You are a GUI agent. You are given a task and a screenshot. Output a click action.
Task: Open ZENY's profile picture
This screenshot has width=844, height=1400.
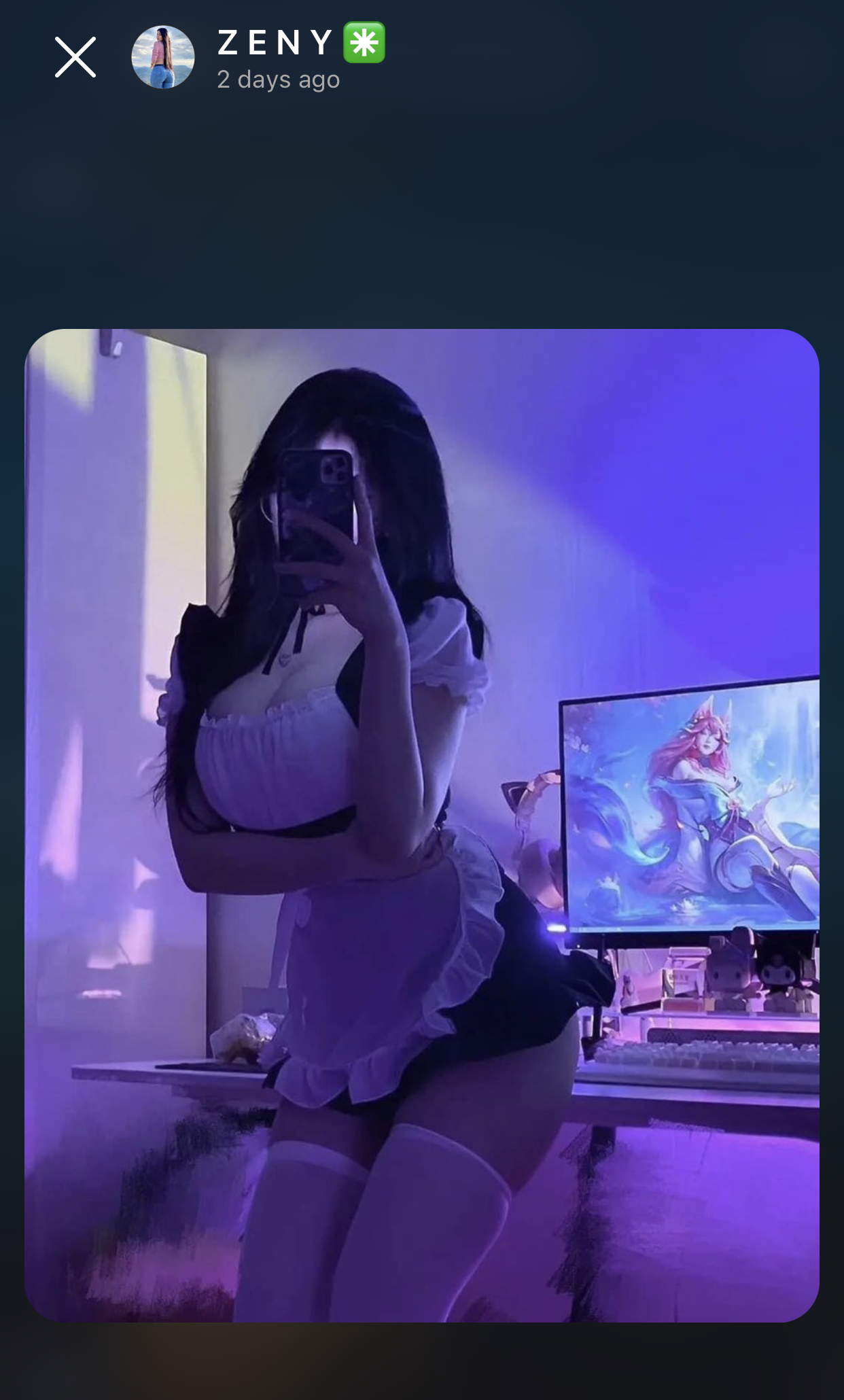pyautogui.click(x=163, y=57)
